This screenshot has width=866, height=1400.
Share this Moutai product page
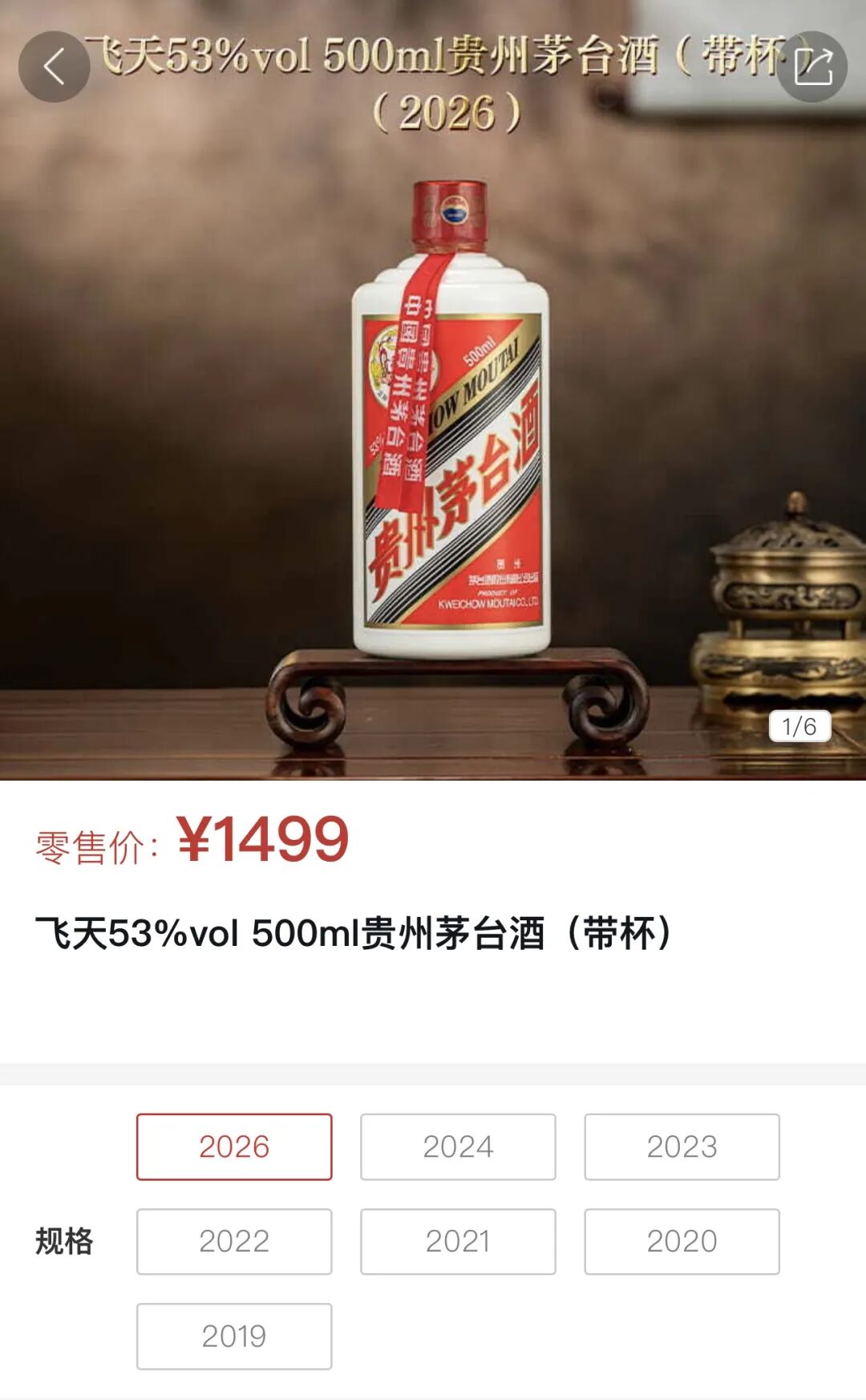(x=812, y=67)
